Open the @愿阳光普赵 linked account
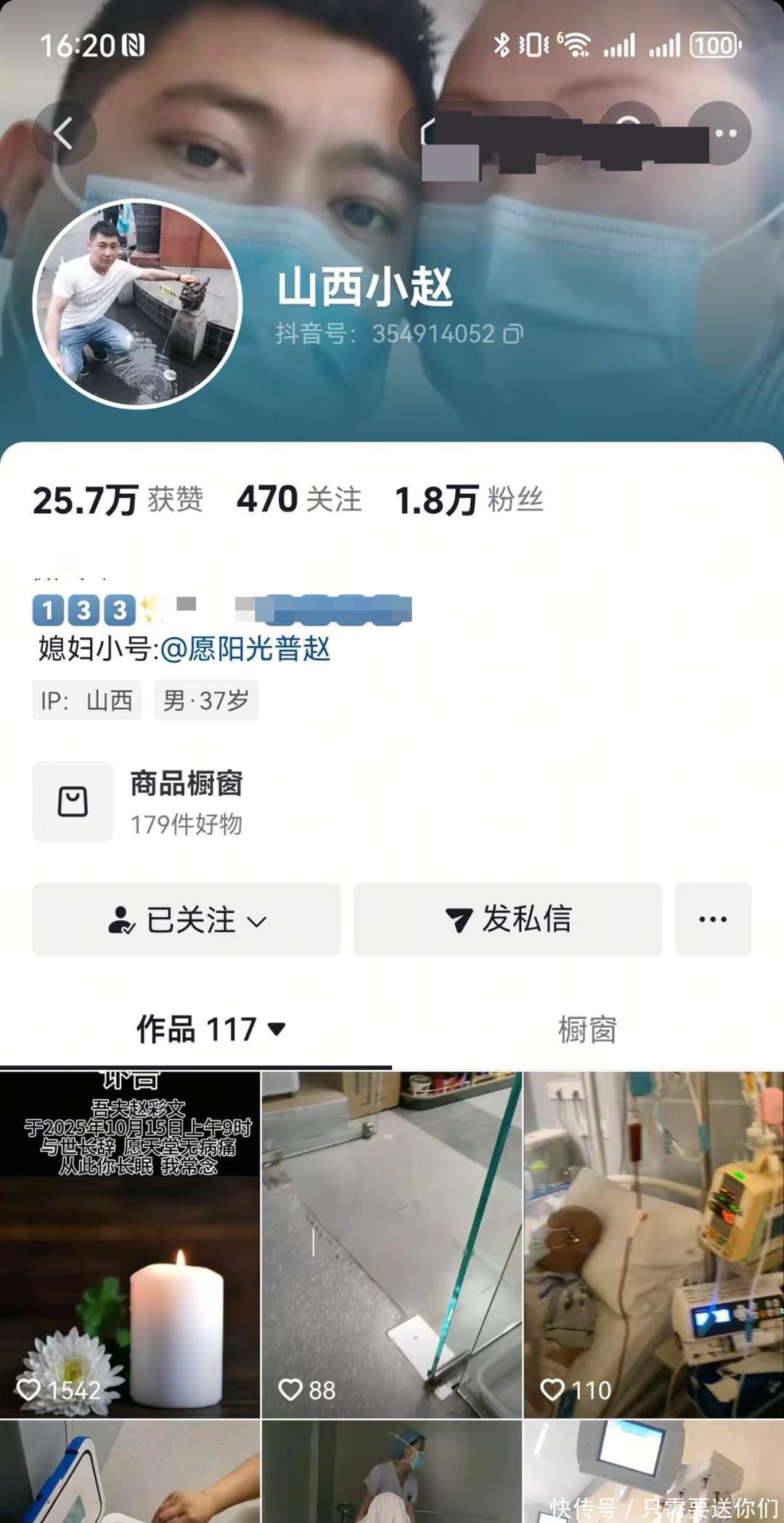The image size is (784, 1523). tap(245, 649)
